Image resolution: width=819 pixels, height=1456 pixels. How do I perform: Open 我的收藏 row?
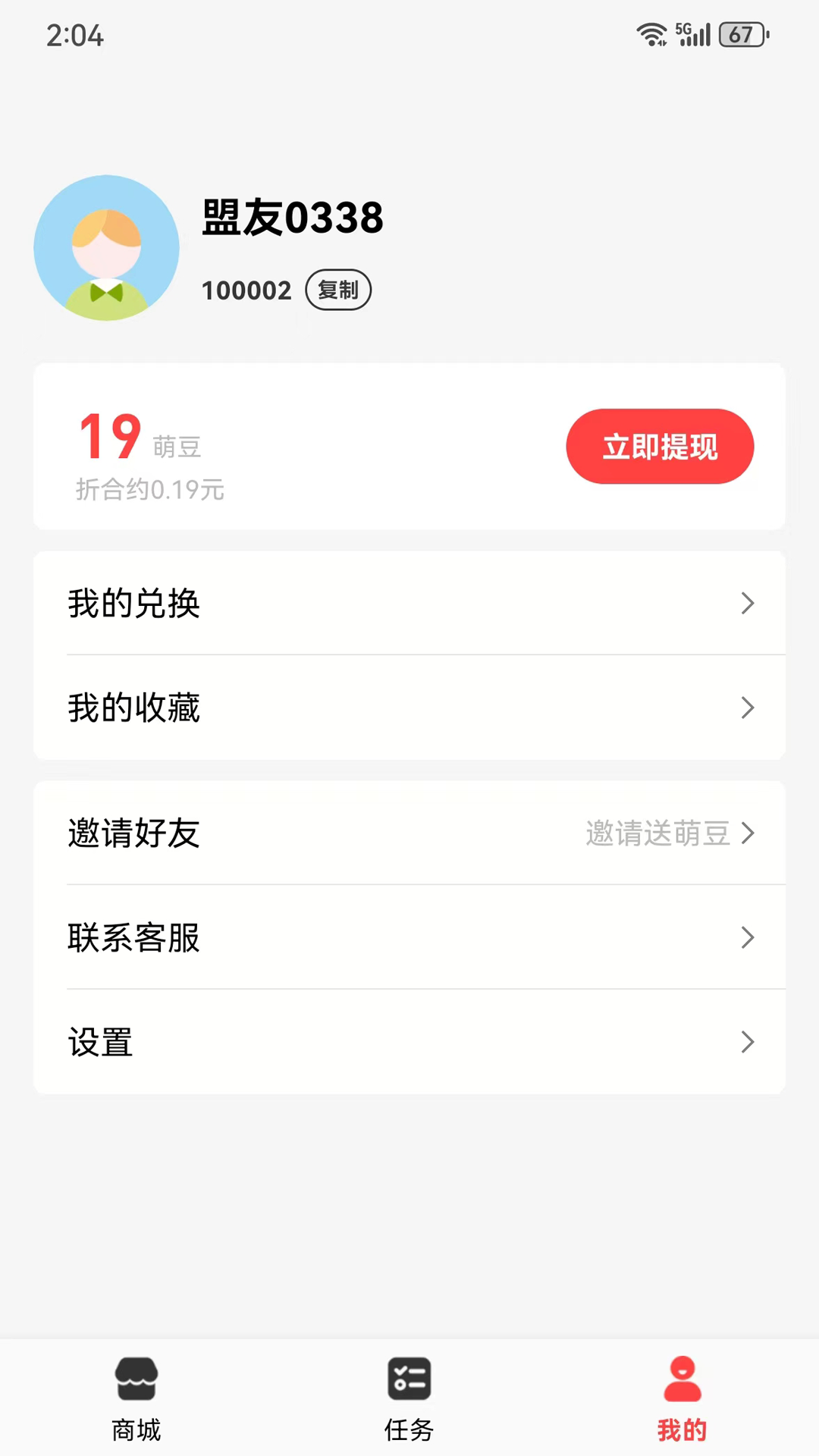tap(409, 708)
